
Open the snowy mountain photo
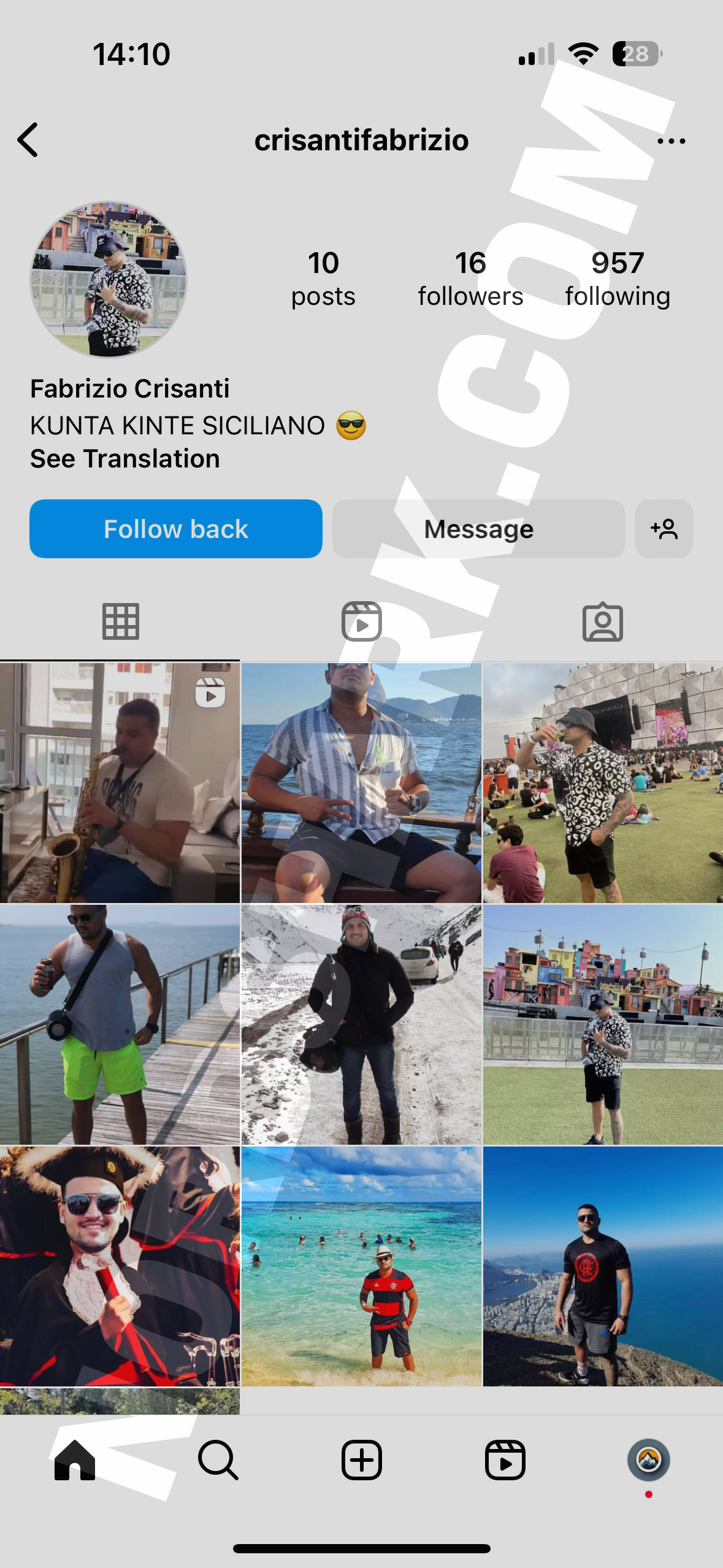coord(361,1024)
